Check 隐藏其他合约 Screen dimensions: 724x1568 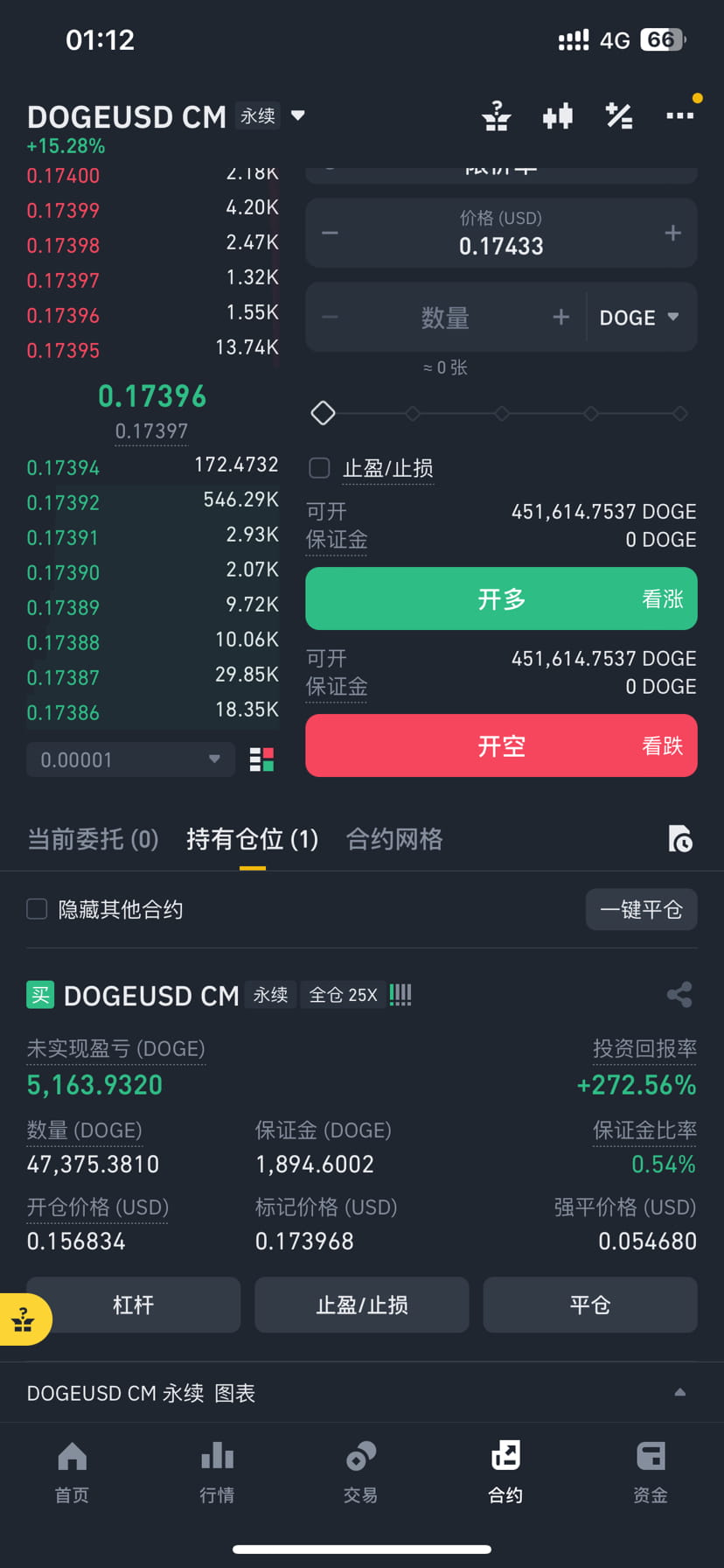(37, 909)
